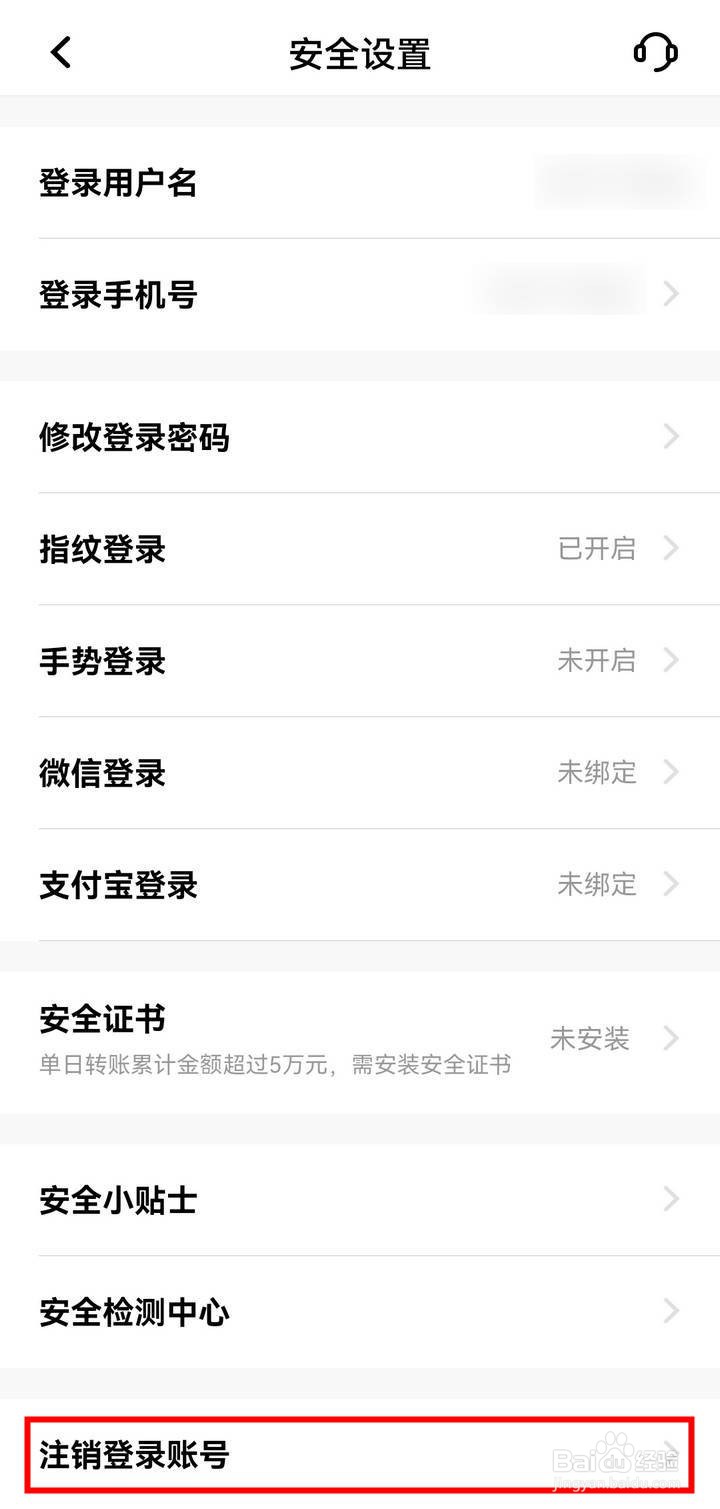The image size is (720, 1509).
Task: Tap the 未安装 status label
Action: coord(589,1039)
